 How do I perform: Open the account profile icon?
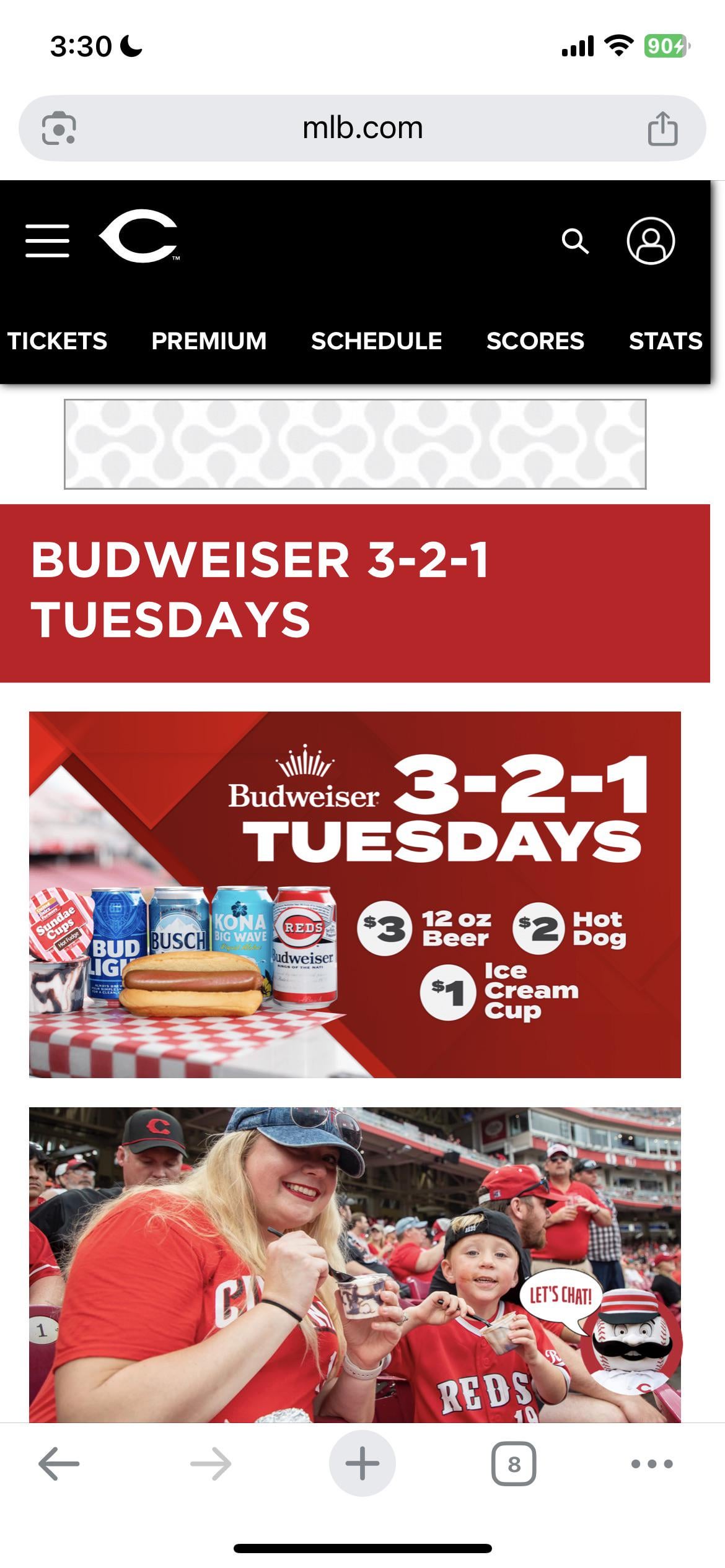[x=651, y=241]
